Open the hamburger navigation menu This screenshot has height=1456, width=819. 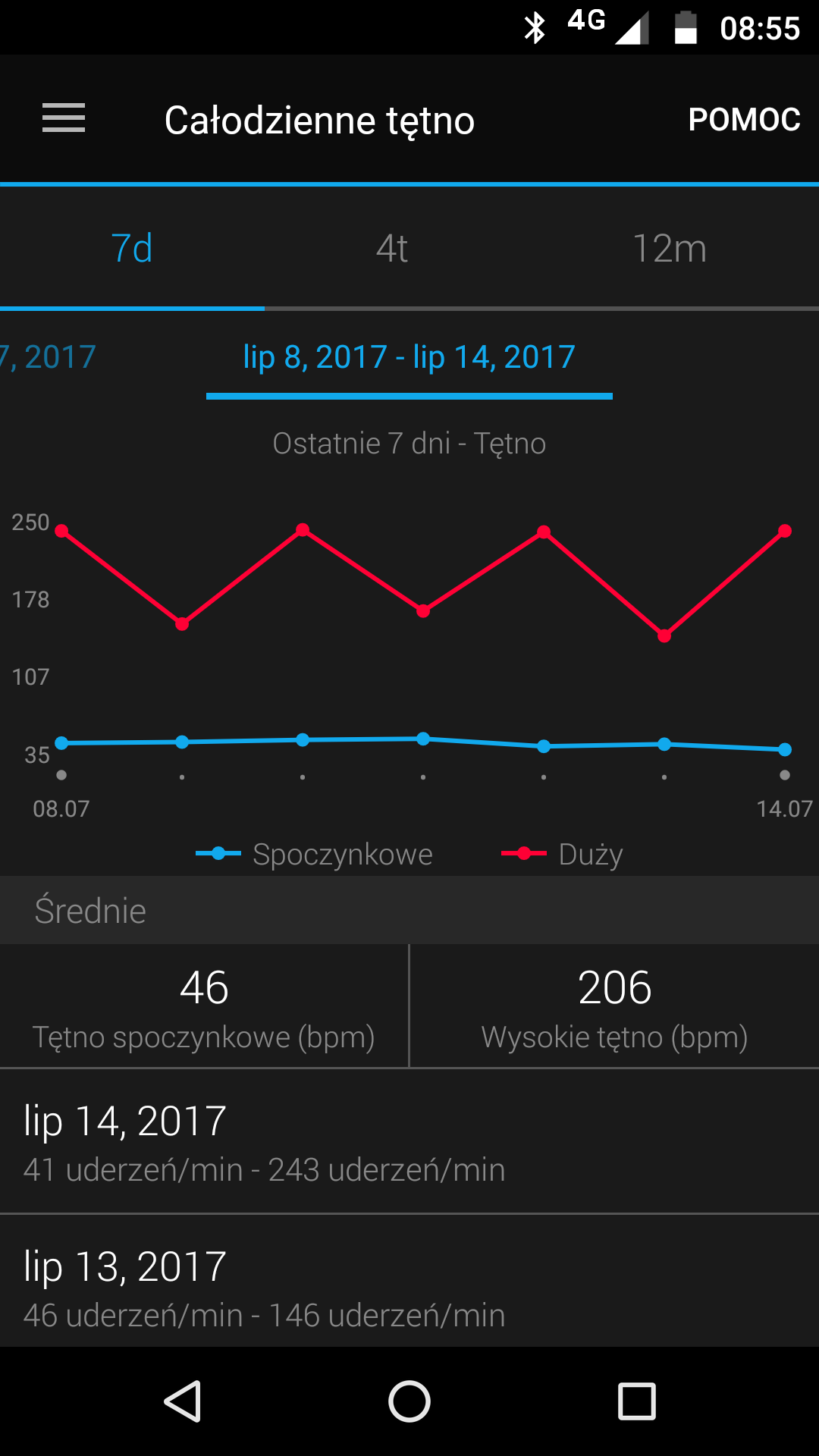pyautogui.click(x=64, y=118)
